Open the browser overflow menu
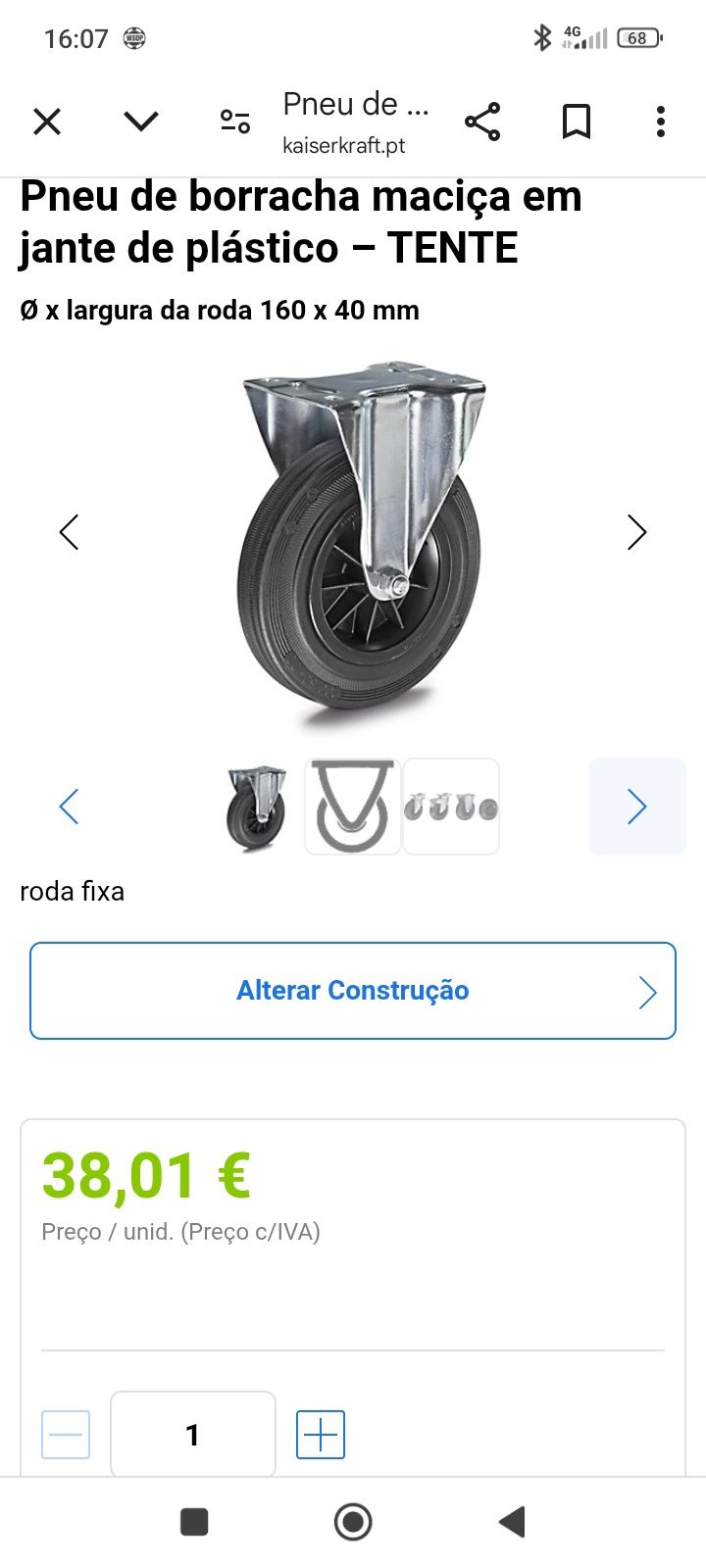The image size is (706, 1568). click(x=661, y=122)
